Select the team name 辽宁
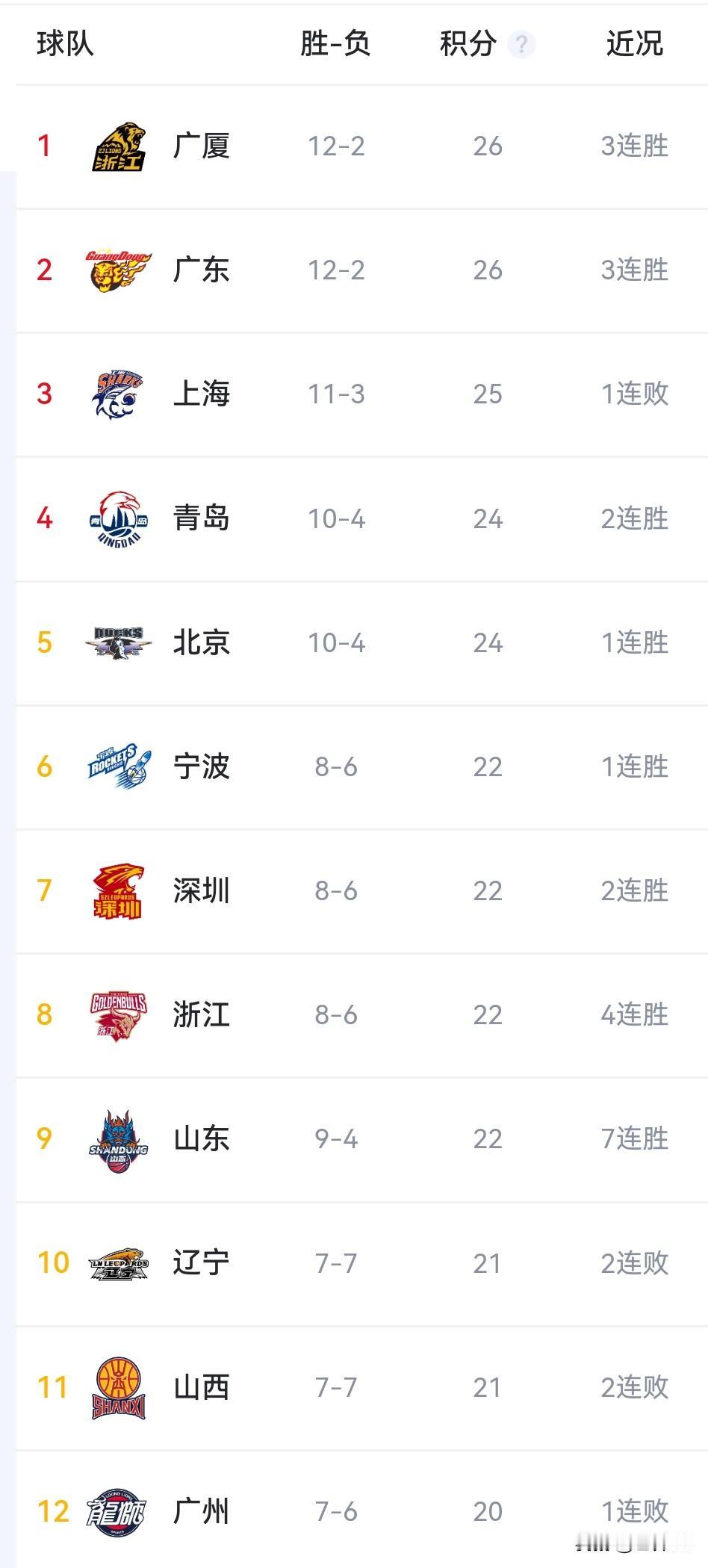This screenshot has width=708, height=1568. pyautogui.click(x=199, y=1263)
